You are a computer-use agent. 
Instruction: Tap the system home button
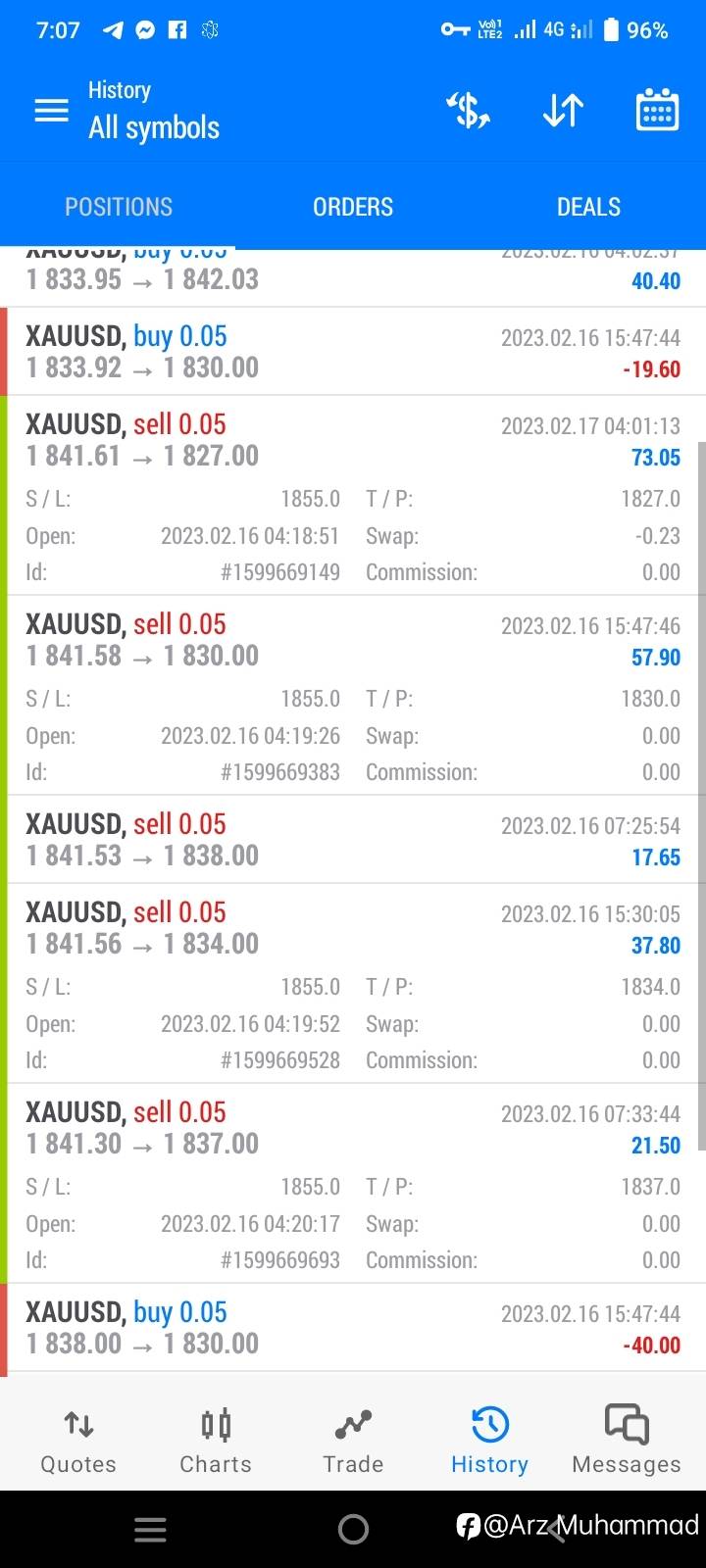tap(353, 1529)
